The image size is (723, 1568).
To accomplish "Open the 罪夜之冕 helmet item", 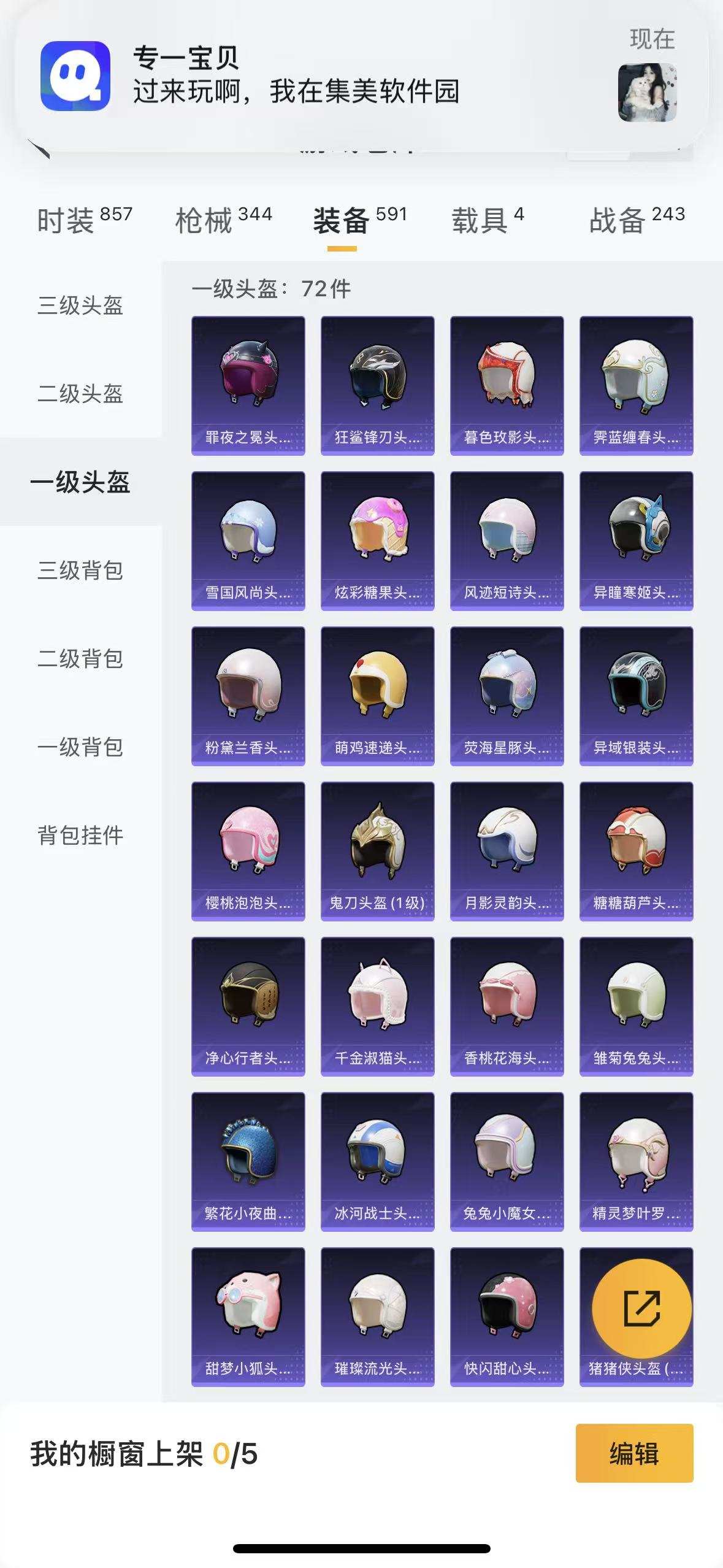I will pyautogui.click(x=248, y=385).
